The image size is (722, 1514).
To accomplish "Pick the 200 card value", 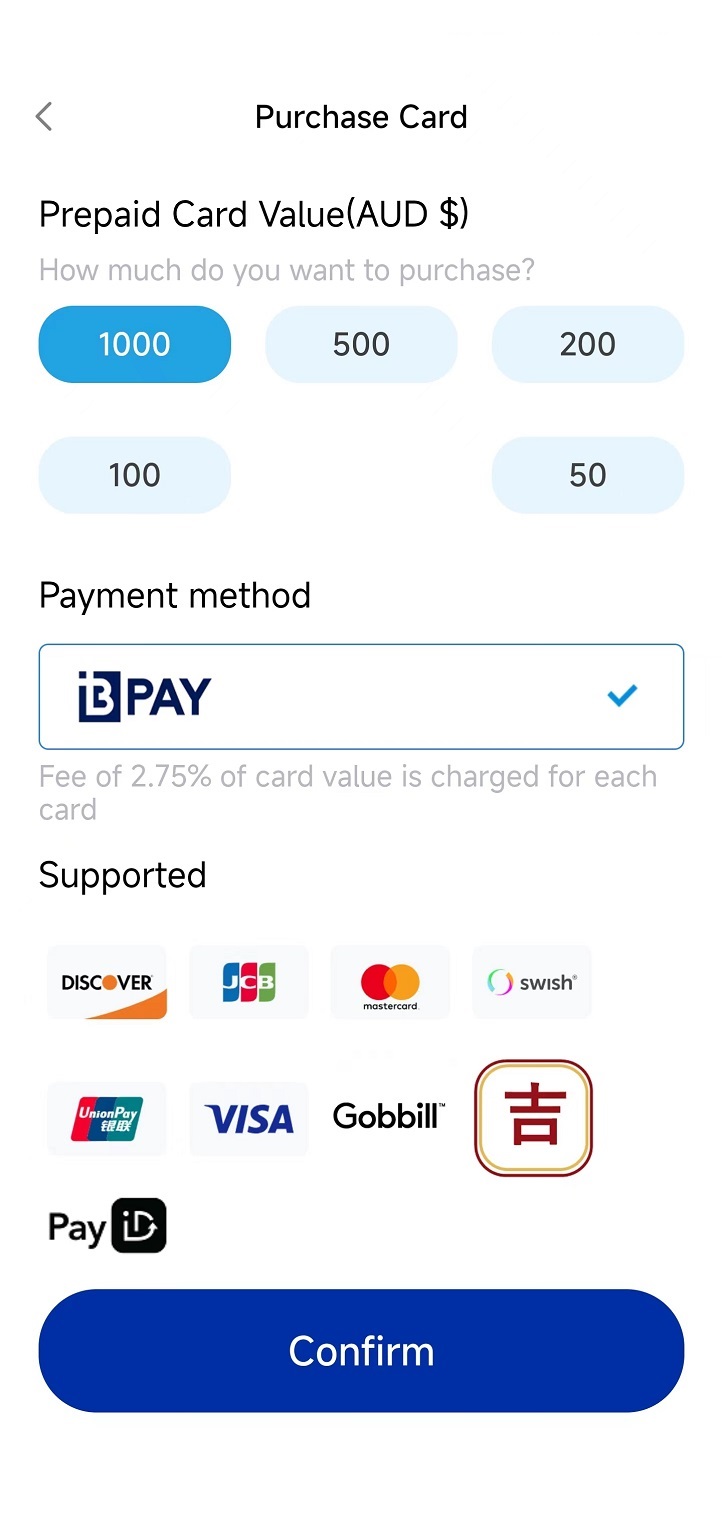I will [x=587, y=344].
